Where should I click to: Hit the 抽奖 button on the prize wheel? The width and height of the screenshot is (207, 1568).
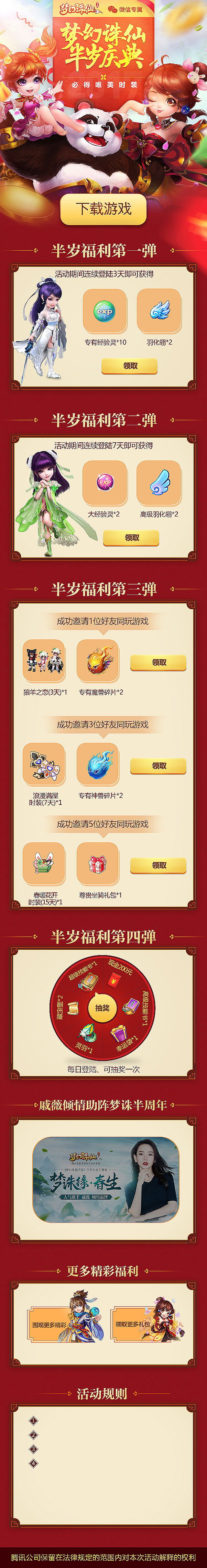pyautogui.click(x=102, y=1008)
